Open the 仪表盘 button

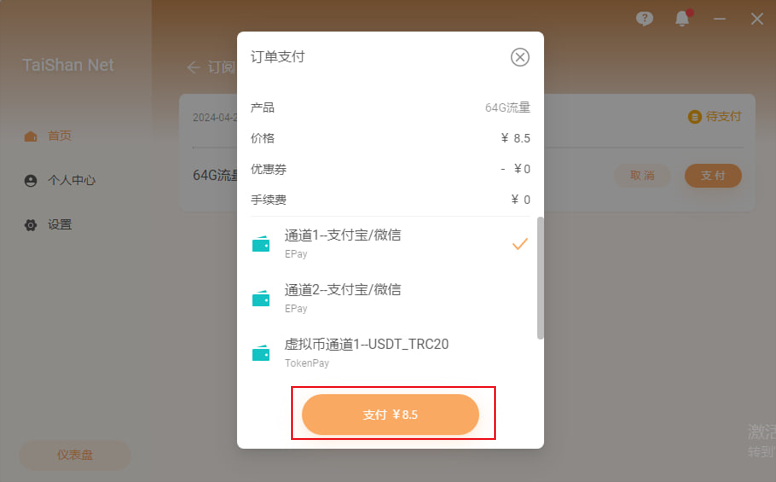tap(75, 455)
